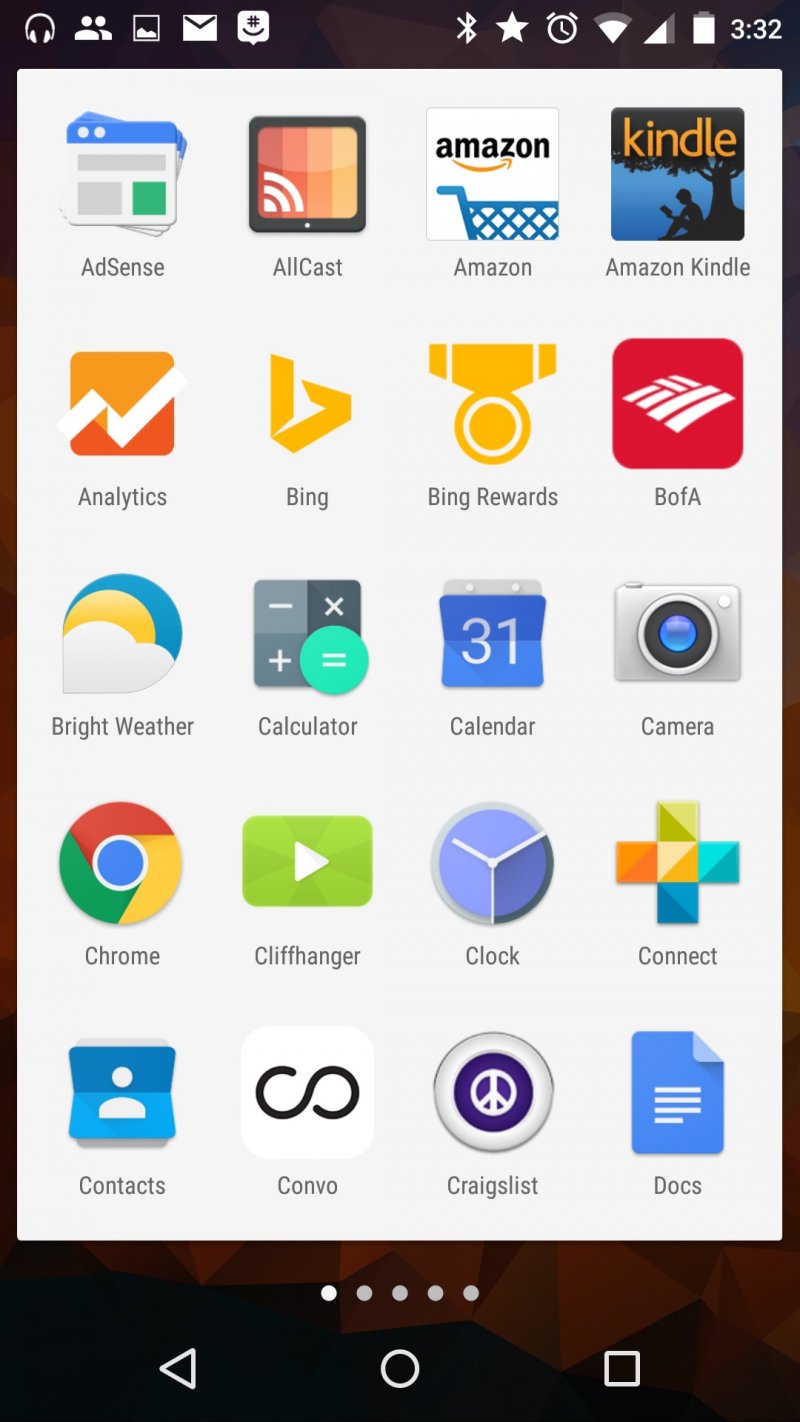Tap the Home navigation button
The height and width of the screenshot is (1422, 800).
tap(399, 1368)
